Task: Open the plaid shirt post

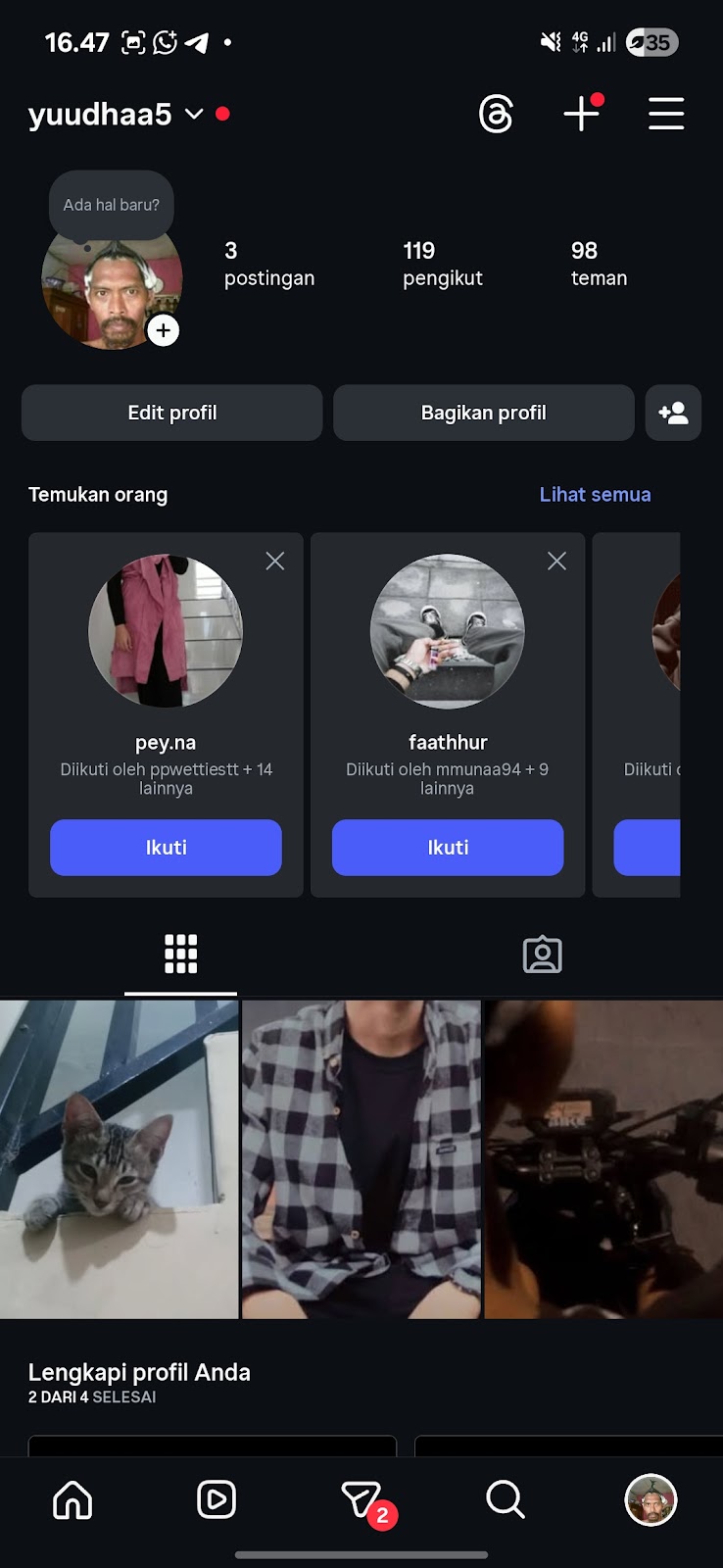Action: click(361, 1158)
